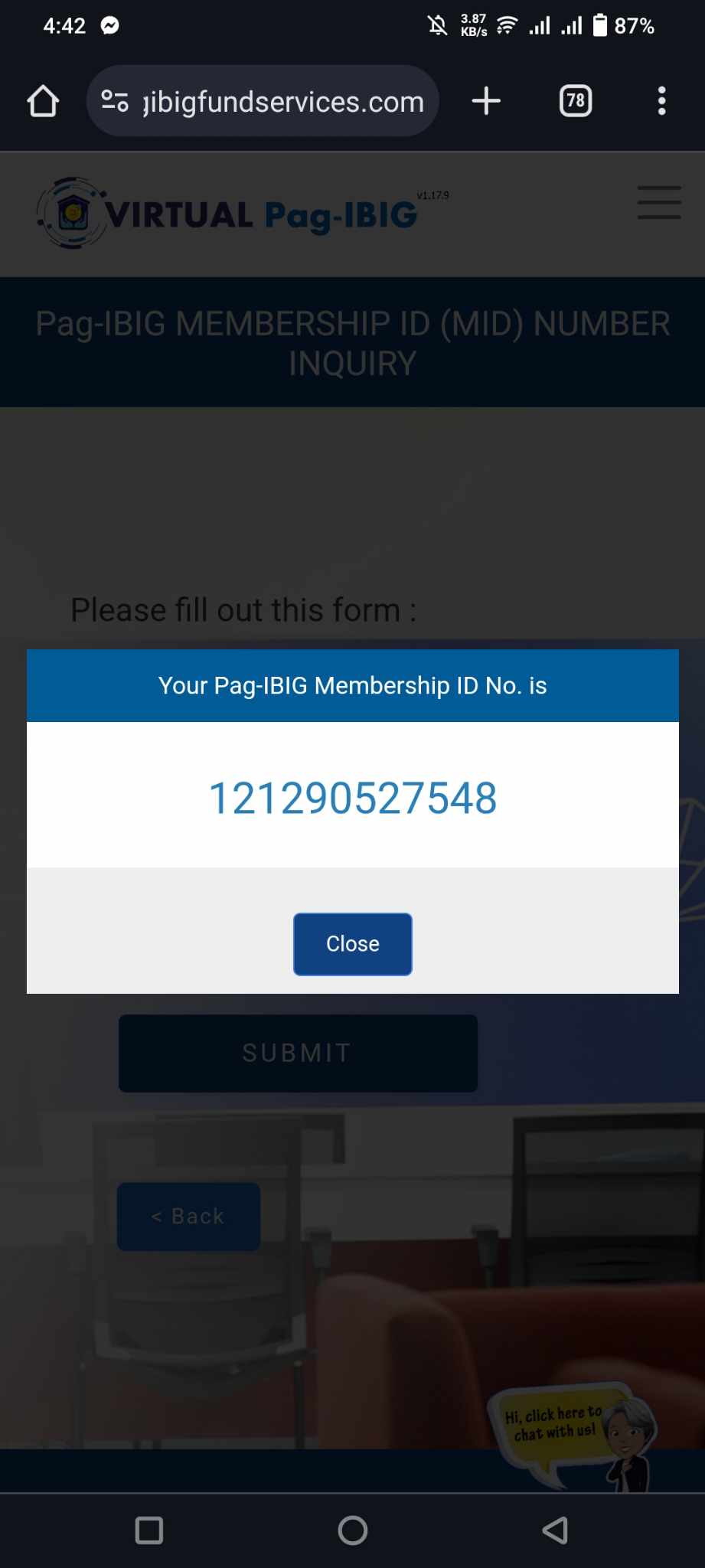Tap the system back button
This screenshot has height=1568, width=705.
point(555,1530)
